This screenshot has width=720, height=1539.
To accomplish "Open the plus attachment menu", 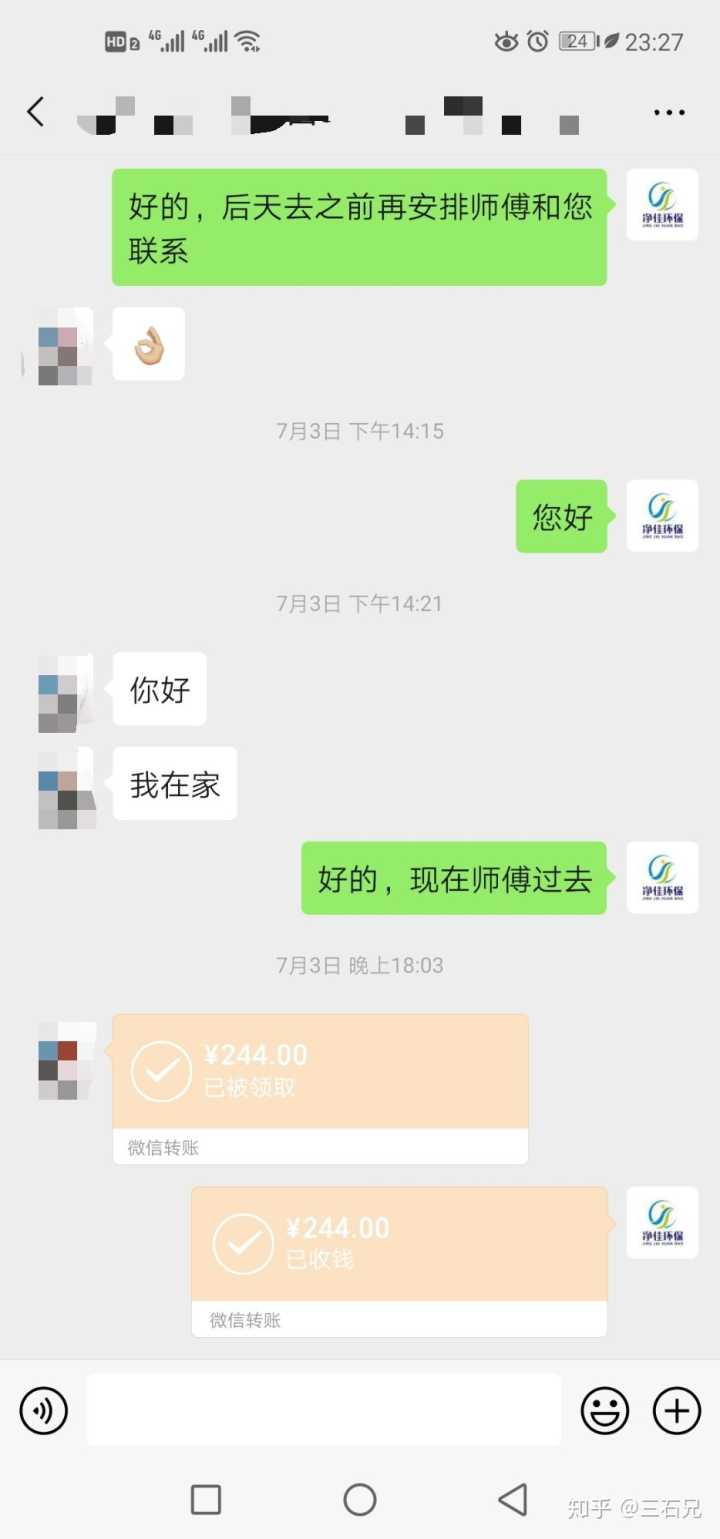I will (677, 1411).
